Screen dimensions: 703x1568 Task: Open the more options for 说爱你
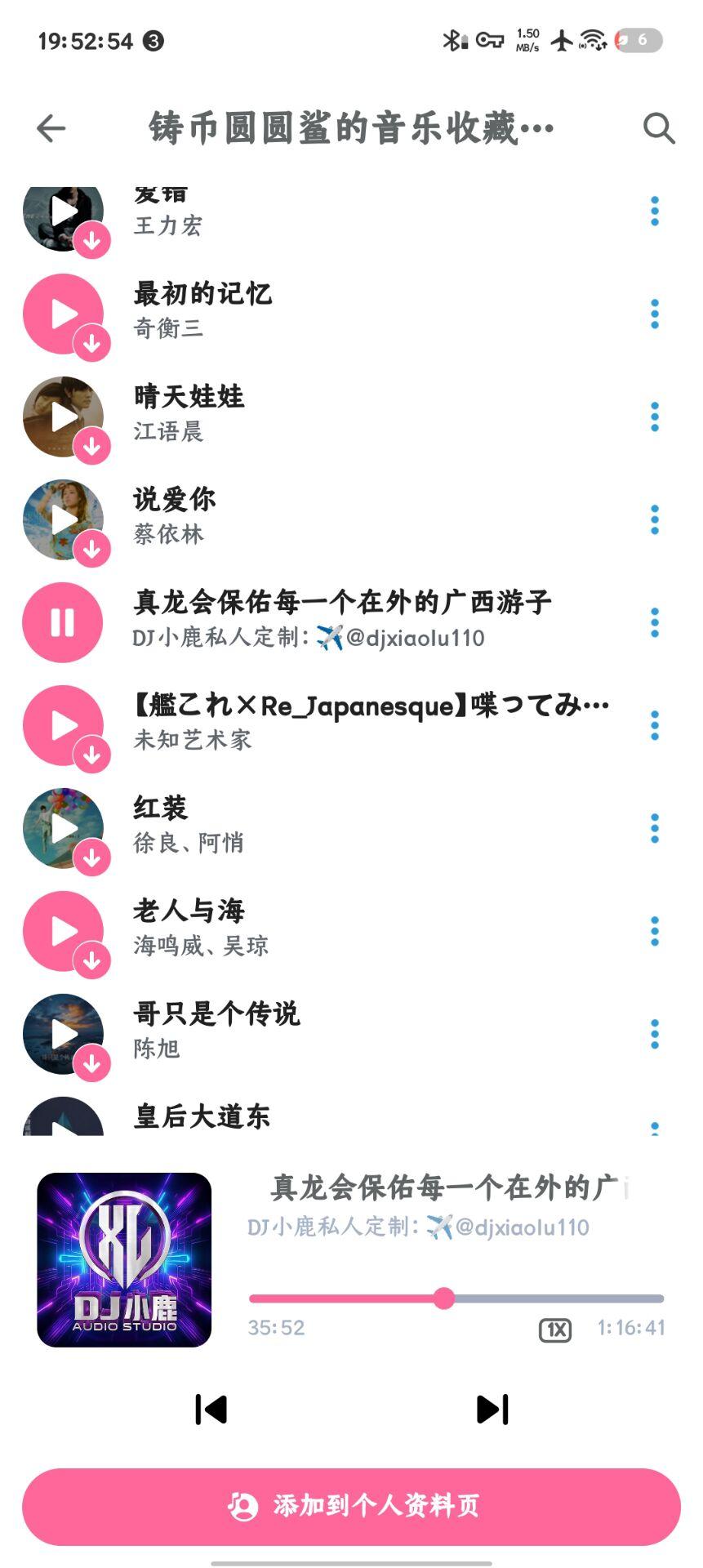coord(654,519)
